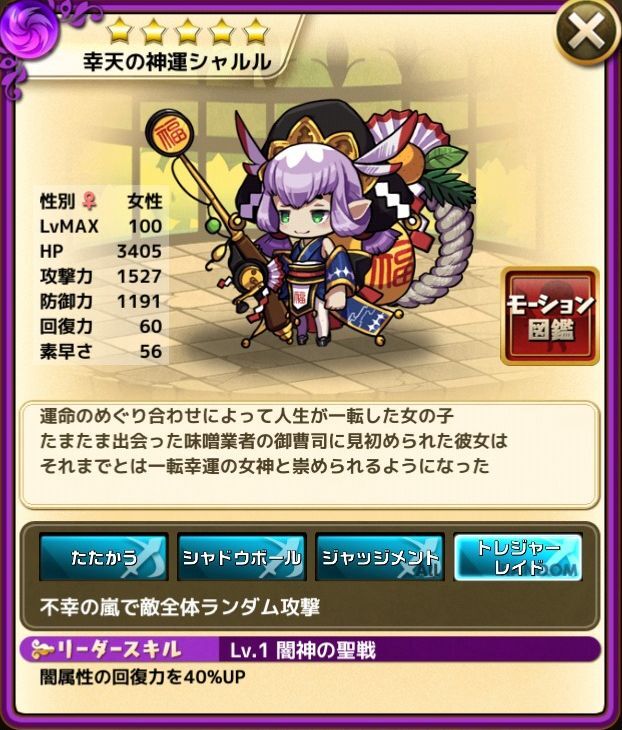Select the トレジャーレイド skill button
Viewport: 622px width, 730px height.
point(518,557)
